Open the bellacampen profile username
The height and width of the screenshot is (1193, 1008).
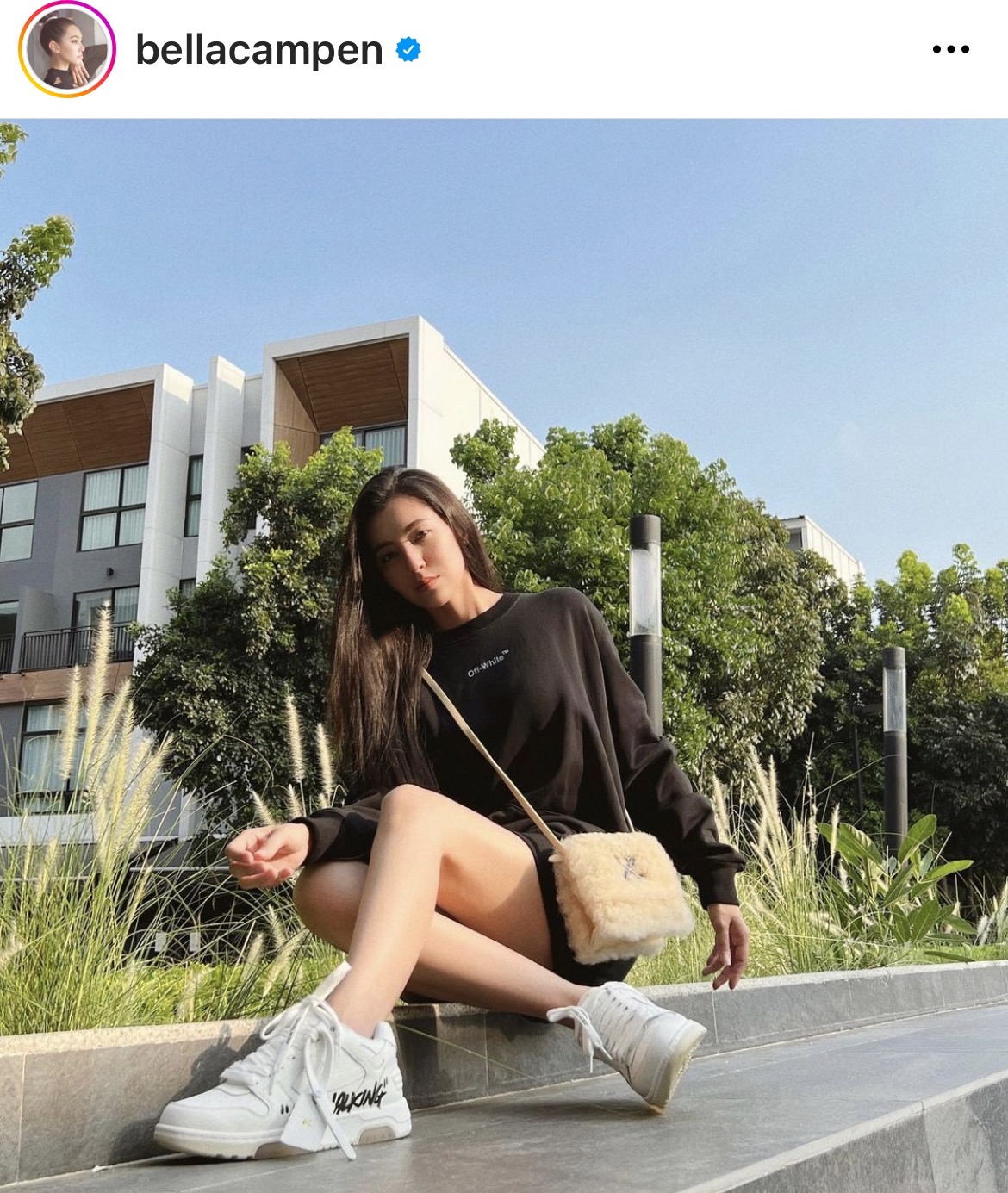[258, 50]
